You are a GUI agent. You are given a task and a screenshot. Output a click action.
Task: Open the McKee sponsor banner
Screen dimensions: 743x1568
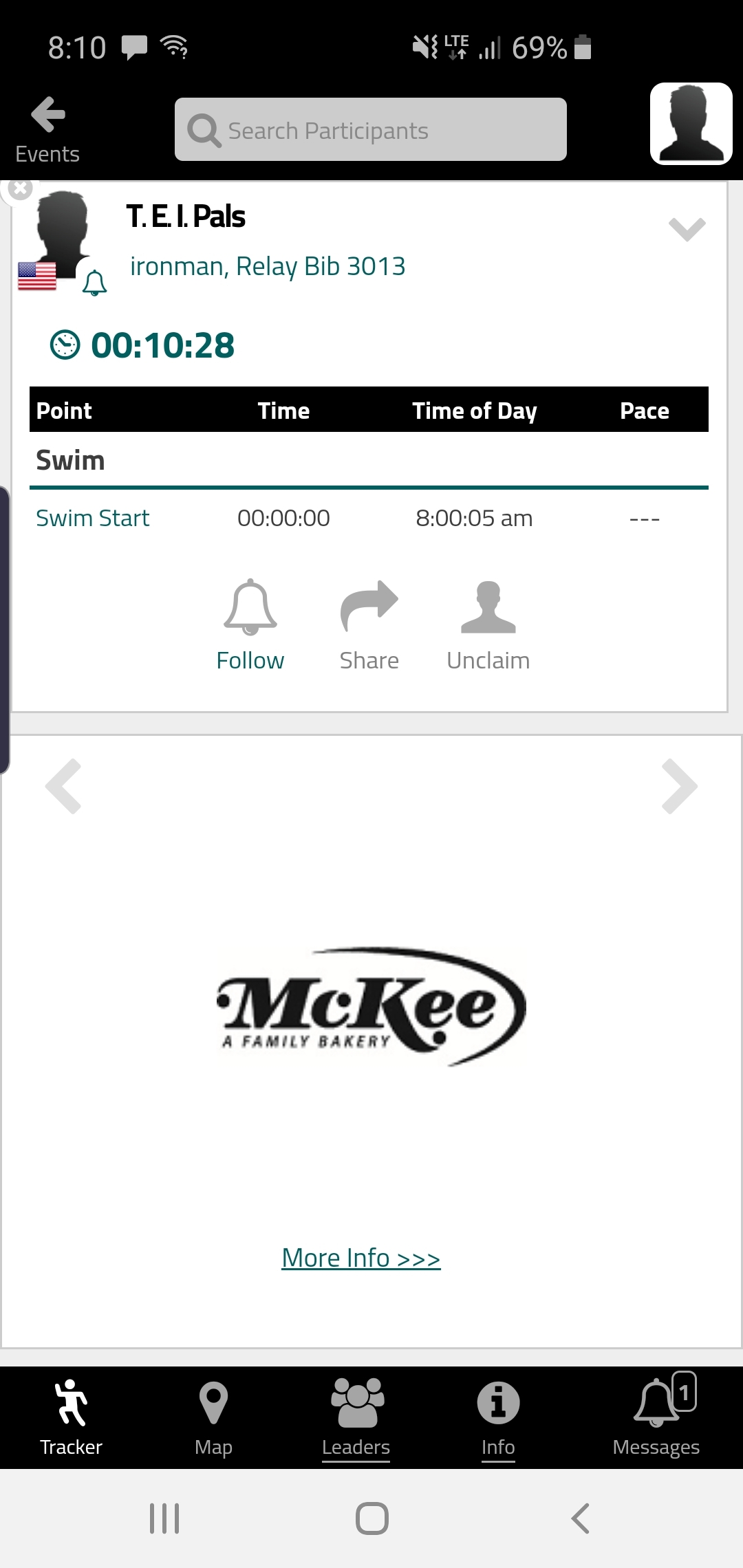(x=371, y=1008)
